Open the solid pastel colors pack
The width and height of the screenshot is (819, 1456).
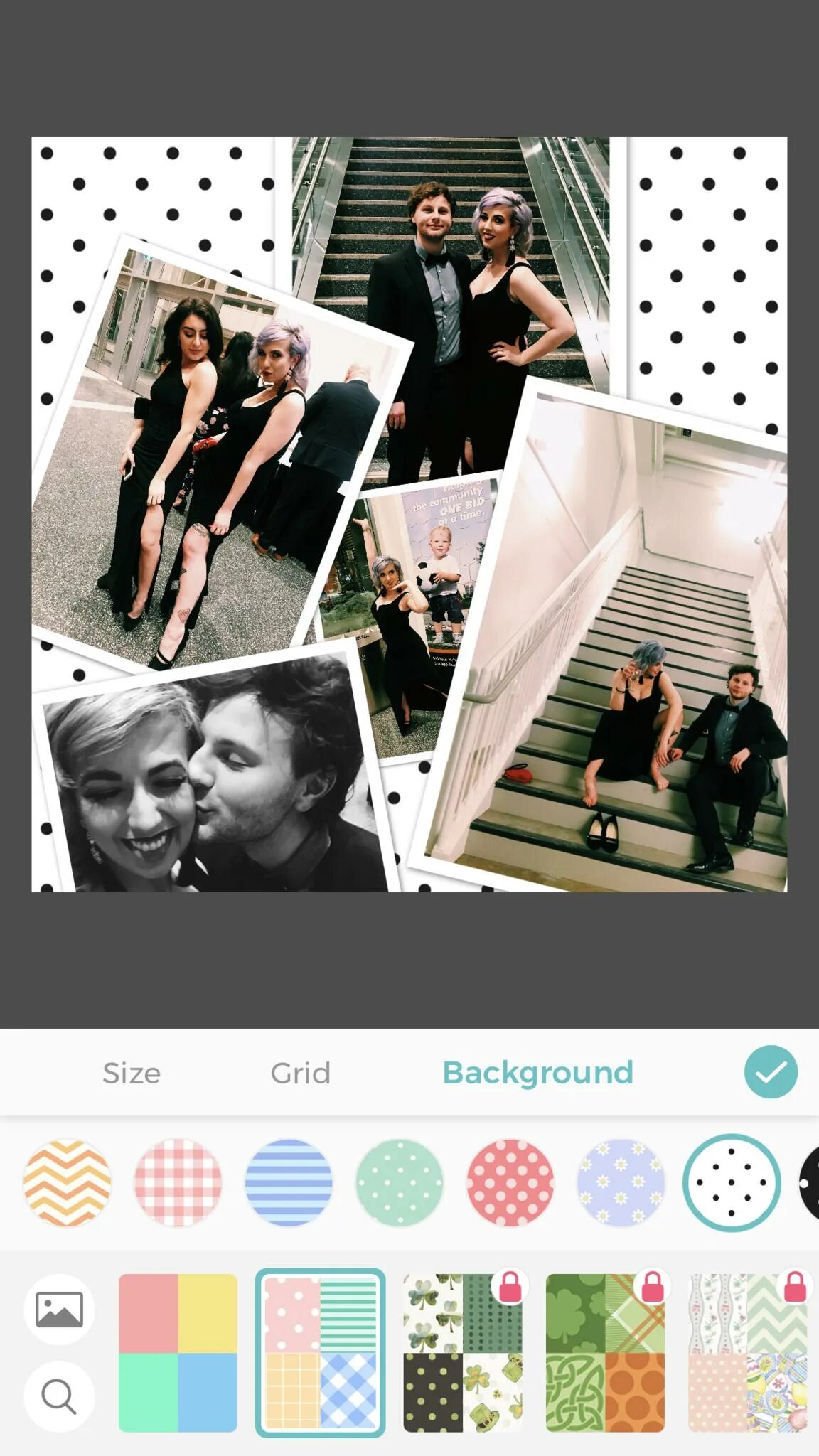[x=178, y=1352]
